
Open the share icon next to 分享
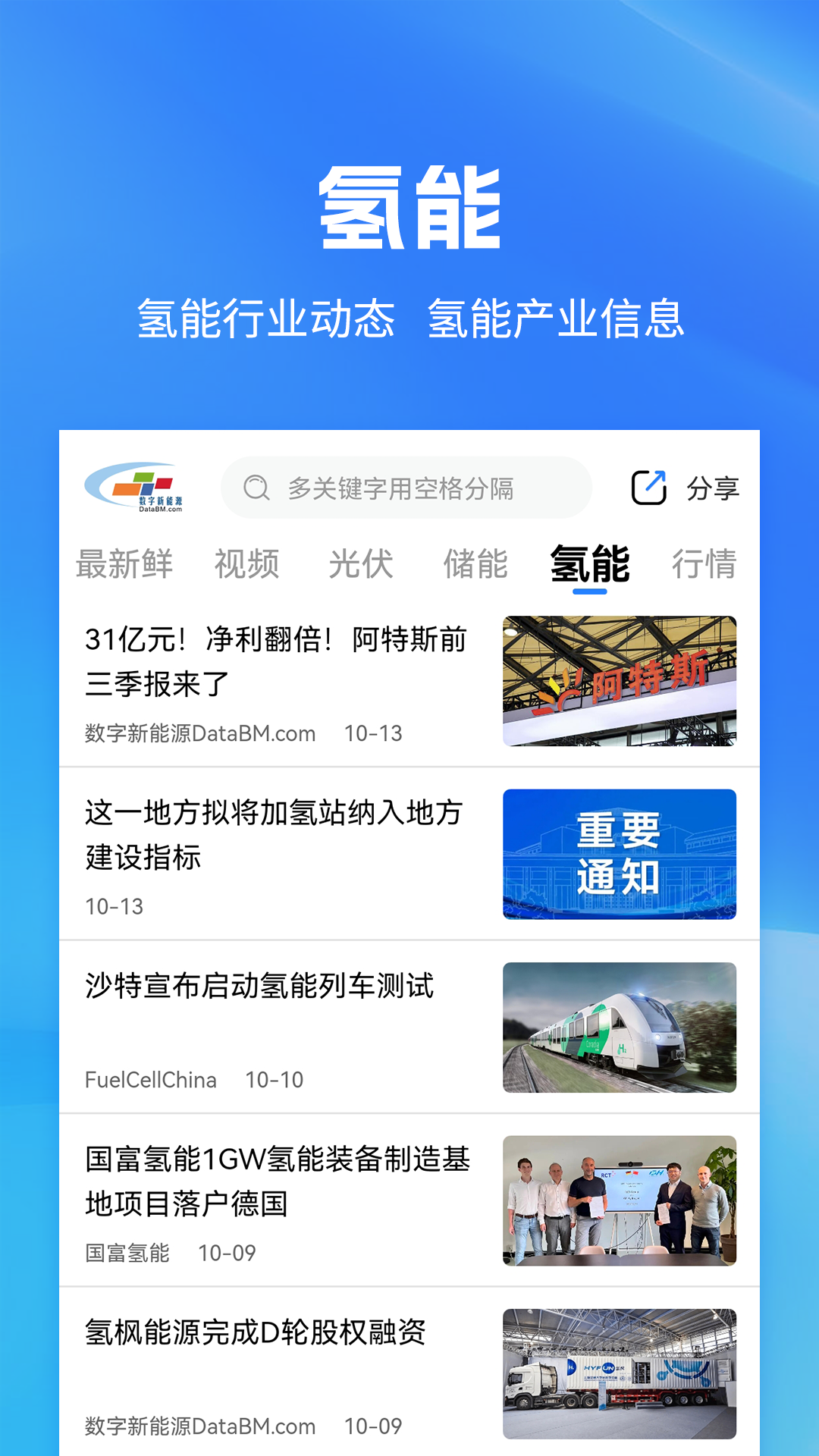(651, 485)
